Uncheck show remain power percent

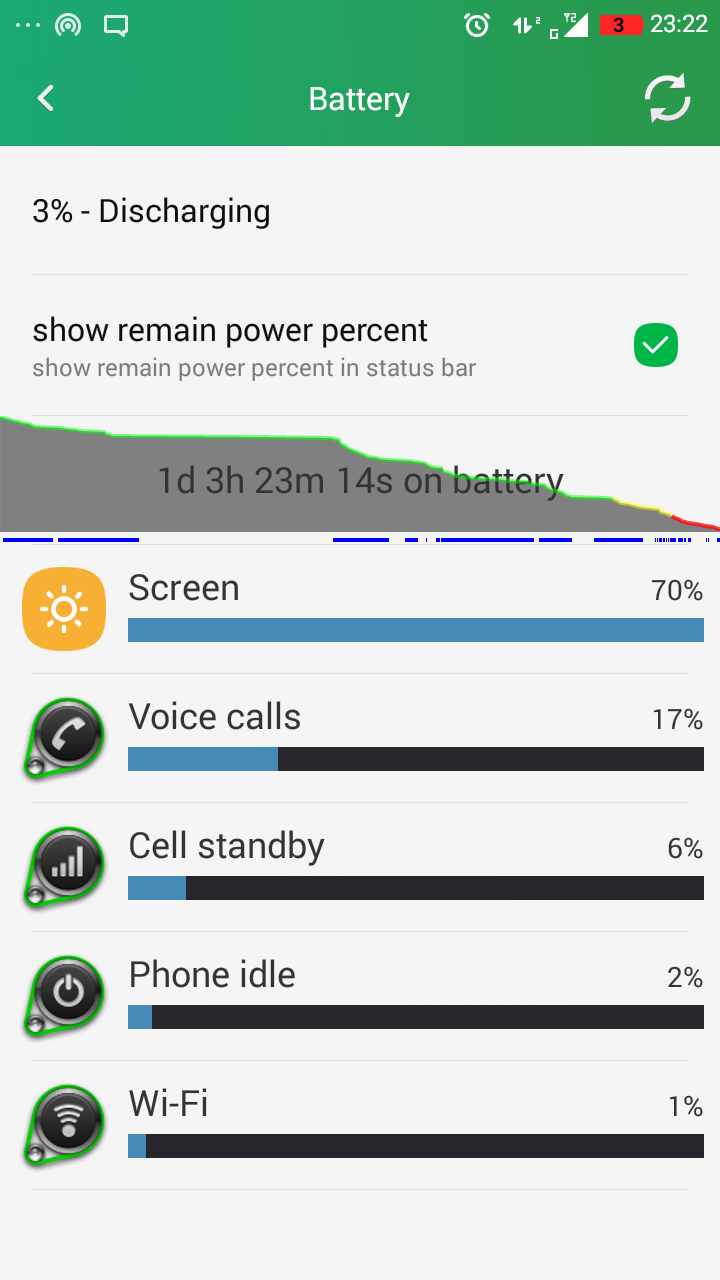pyautogui.click(x=656, y=346)
